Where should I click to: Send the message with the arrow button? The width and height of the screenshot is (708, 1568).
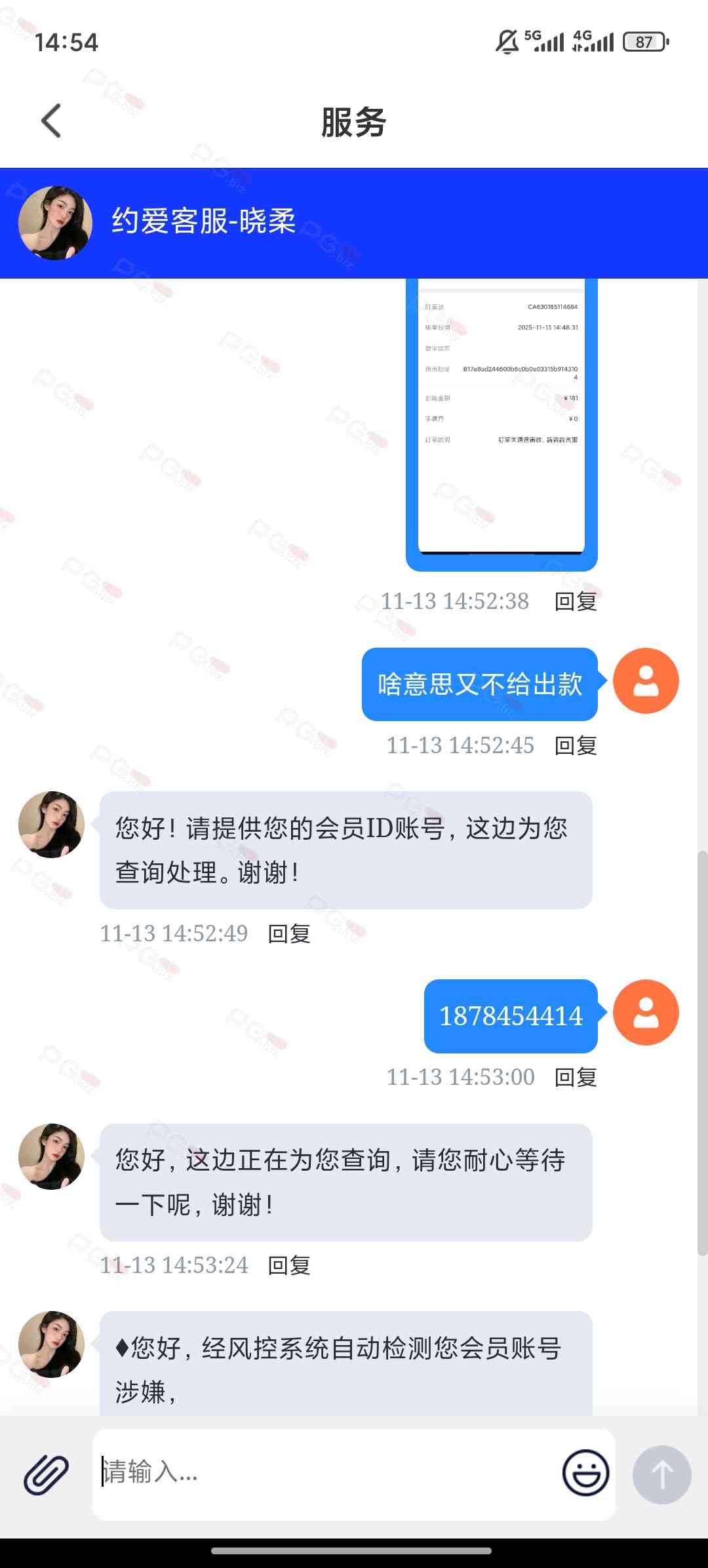(x=661, y=1474)
